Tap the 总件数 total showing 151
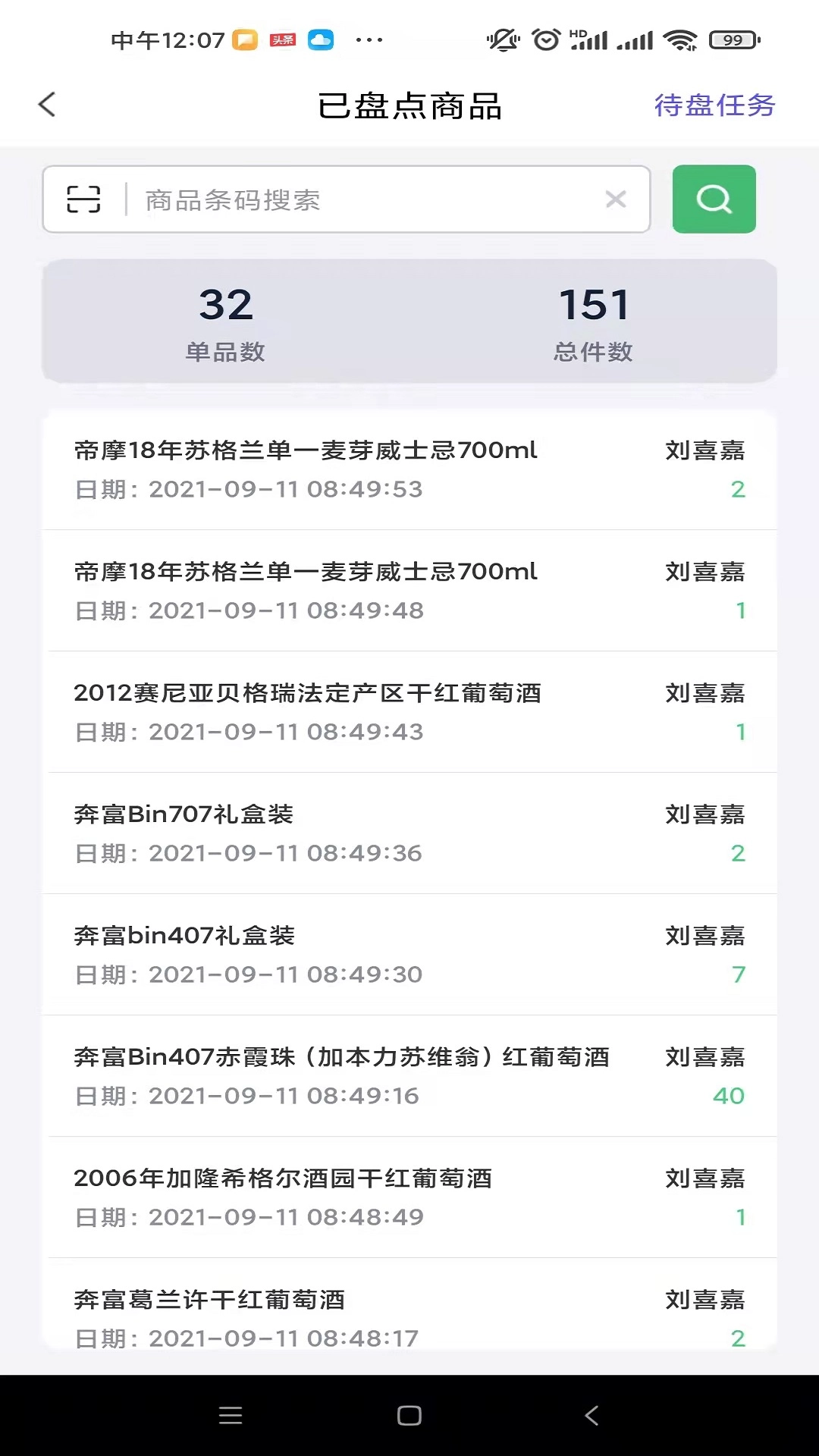The width and height of the screenshot is (819, 1456). point(593,321)
